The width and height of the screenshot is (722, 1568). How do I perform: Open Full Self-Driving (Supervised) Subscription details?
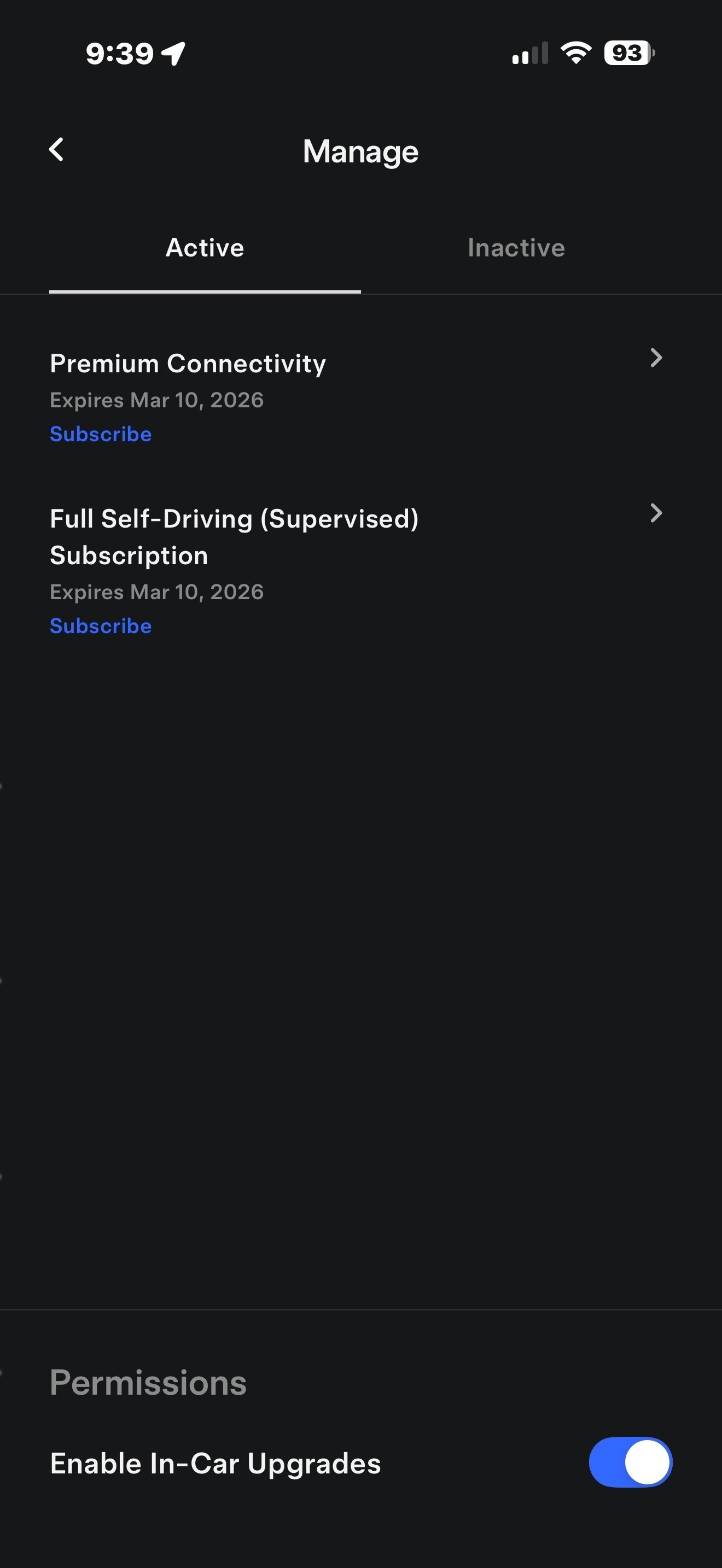tap(655, 513)
